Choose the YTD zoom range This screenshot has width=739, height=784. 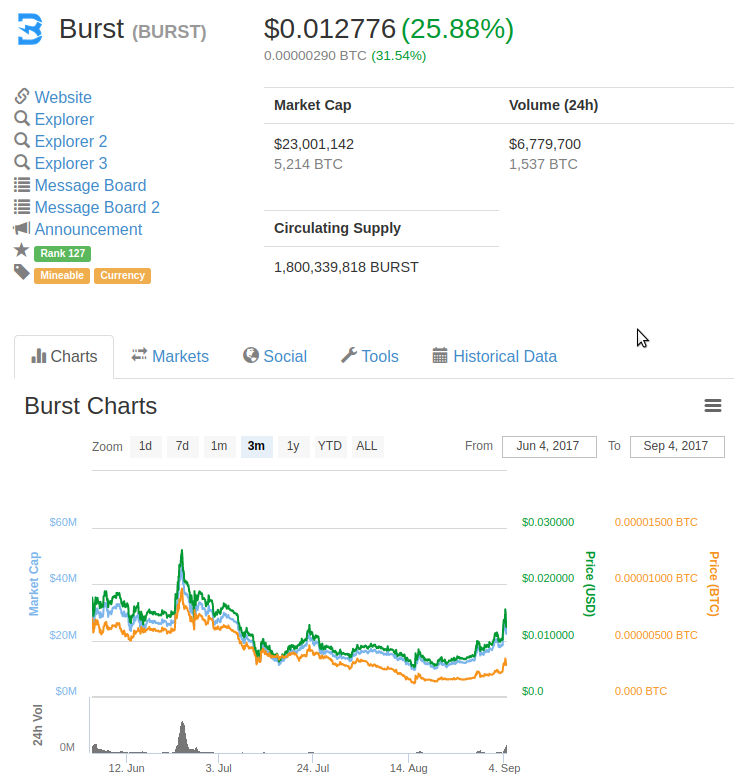[330, 446]
